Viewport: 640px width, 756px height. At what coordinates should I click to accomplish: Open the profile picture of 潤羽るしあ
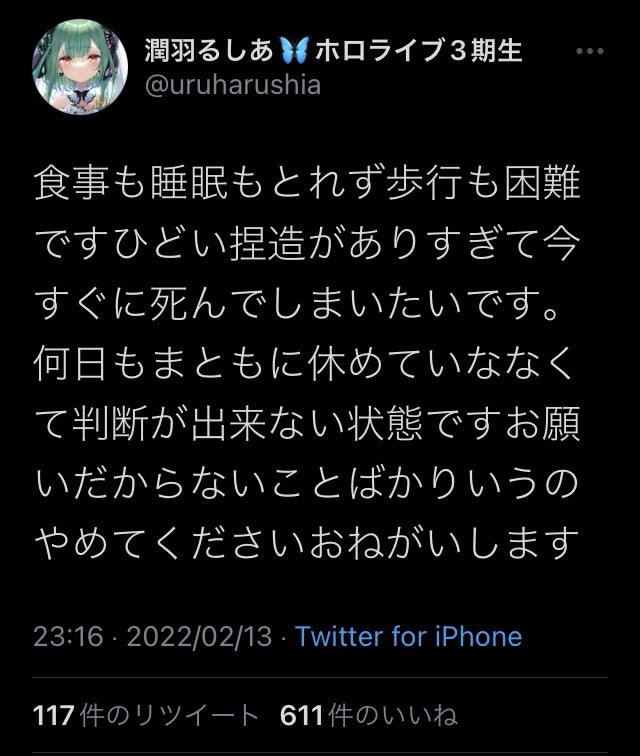[79, 65]
